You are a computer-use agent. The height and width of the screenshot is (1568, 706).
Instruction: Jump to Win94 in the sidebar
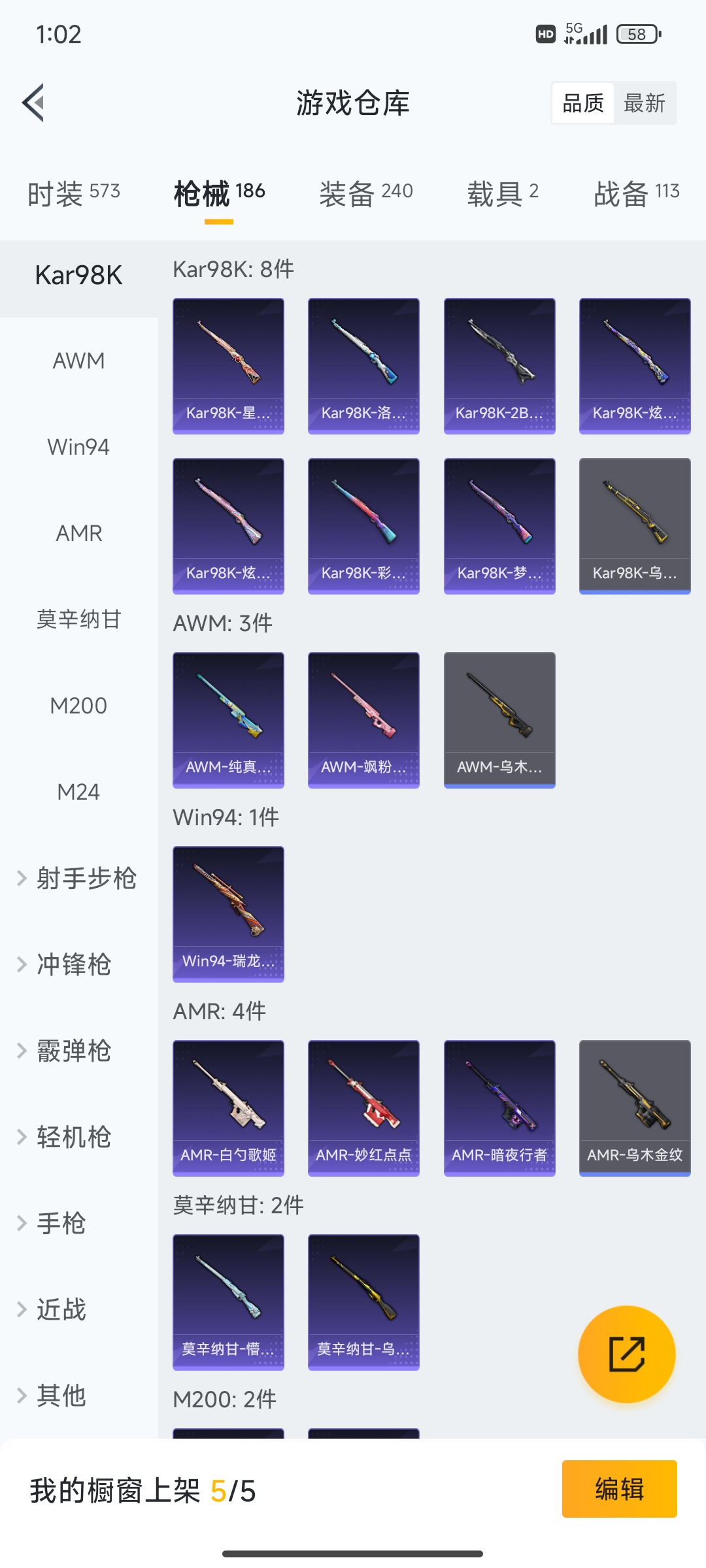[x=78, y=447]
